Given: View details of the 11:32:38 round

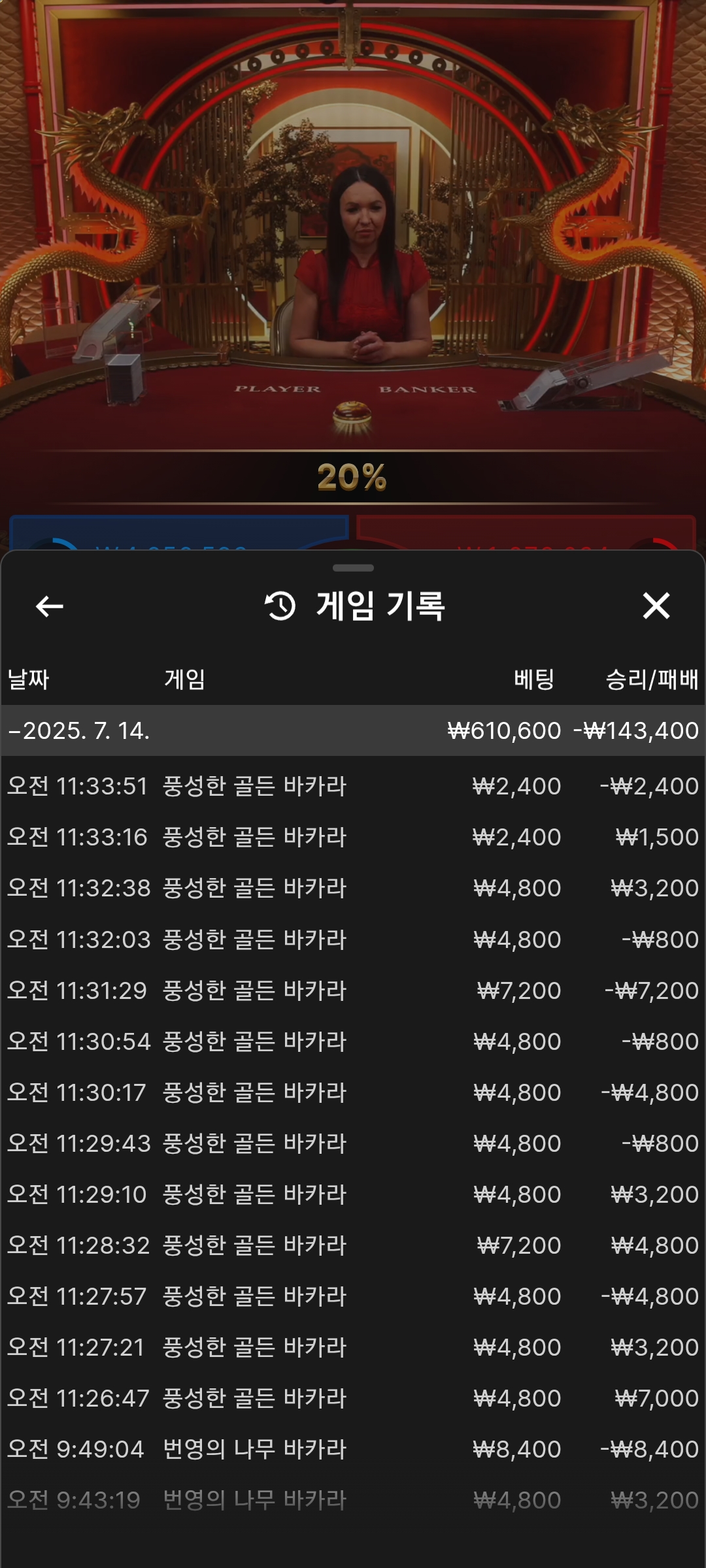Looking at the screenshot, I should (353, 888).
